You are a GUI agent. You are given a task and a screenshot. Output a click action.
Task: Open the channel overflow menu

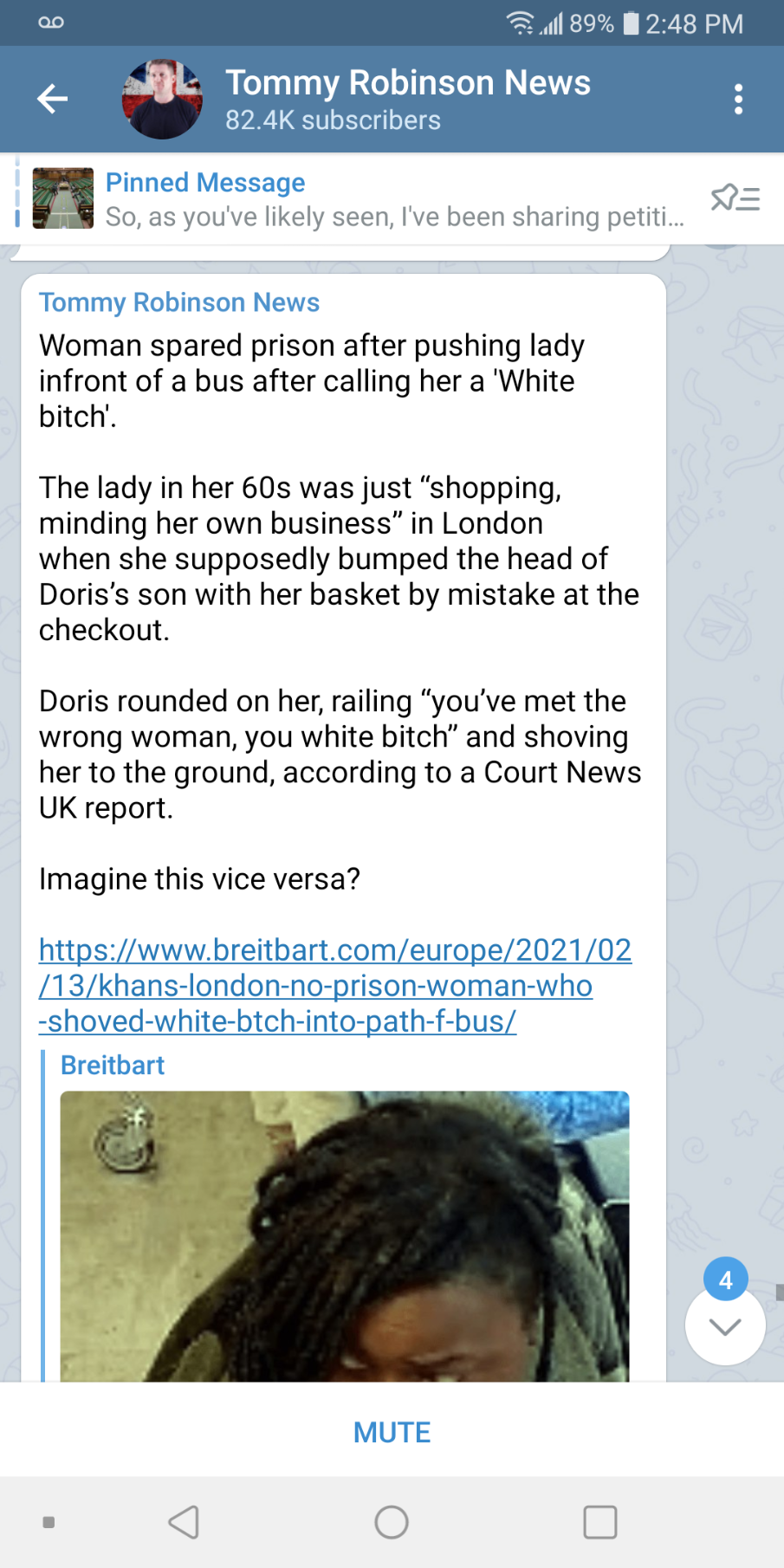[738, 99]
